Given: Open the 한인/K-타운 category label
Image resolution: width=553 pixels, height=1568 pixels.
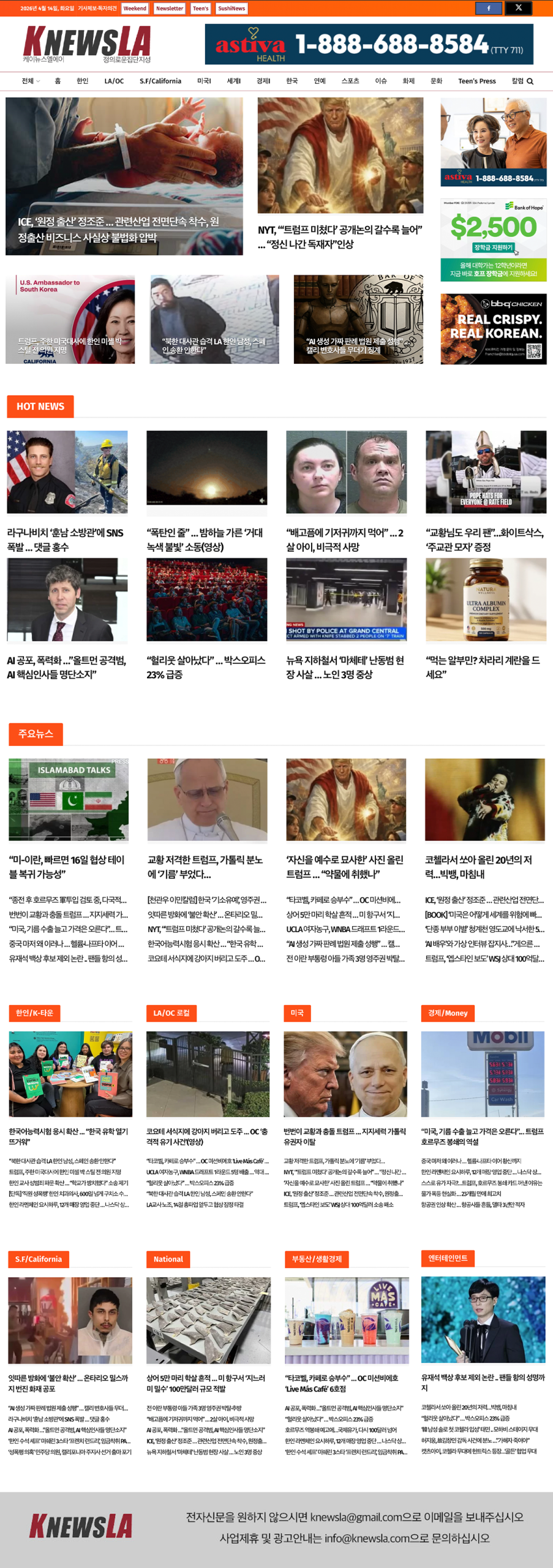Looking at the screenshot, I should click(34, 1013).
